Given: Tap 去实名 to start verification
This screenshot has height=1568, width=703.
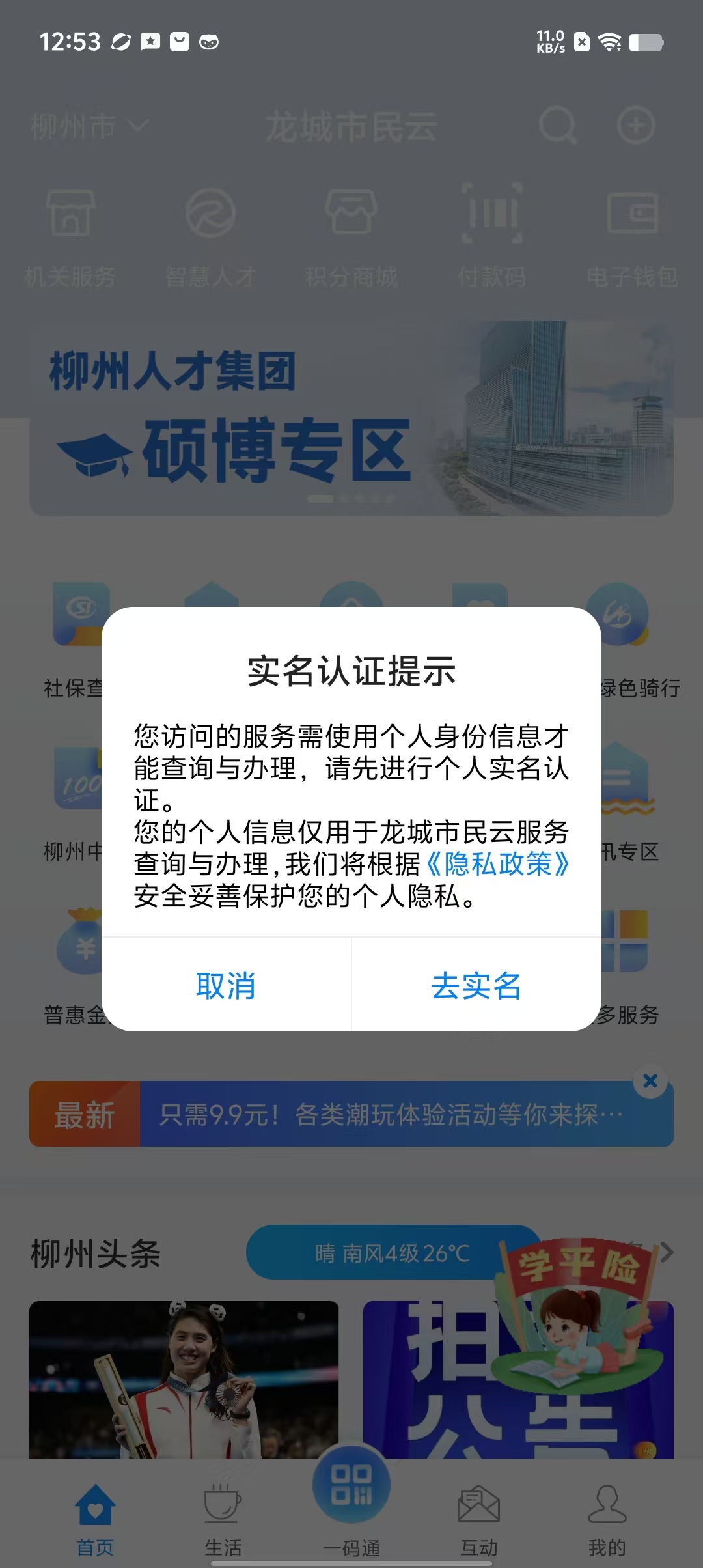Looking at the screenshot, I should coord(476,985).
